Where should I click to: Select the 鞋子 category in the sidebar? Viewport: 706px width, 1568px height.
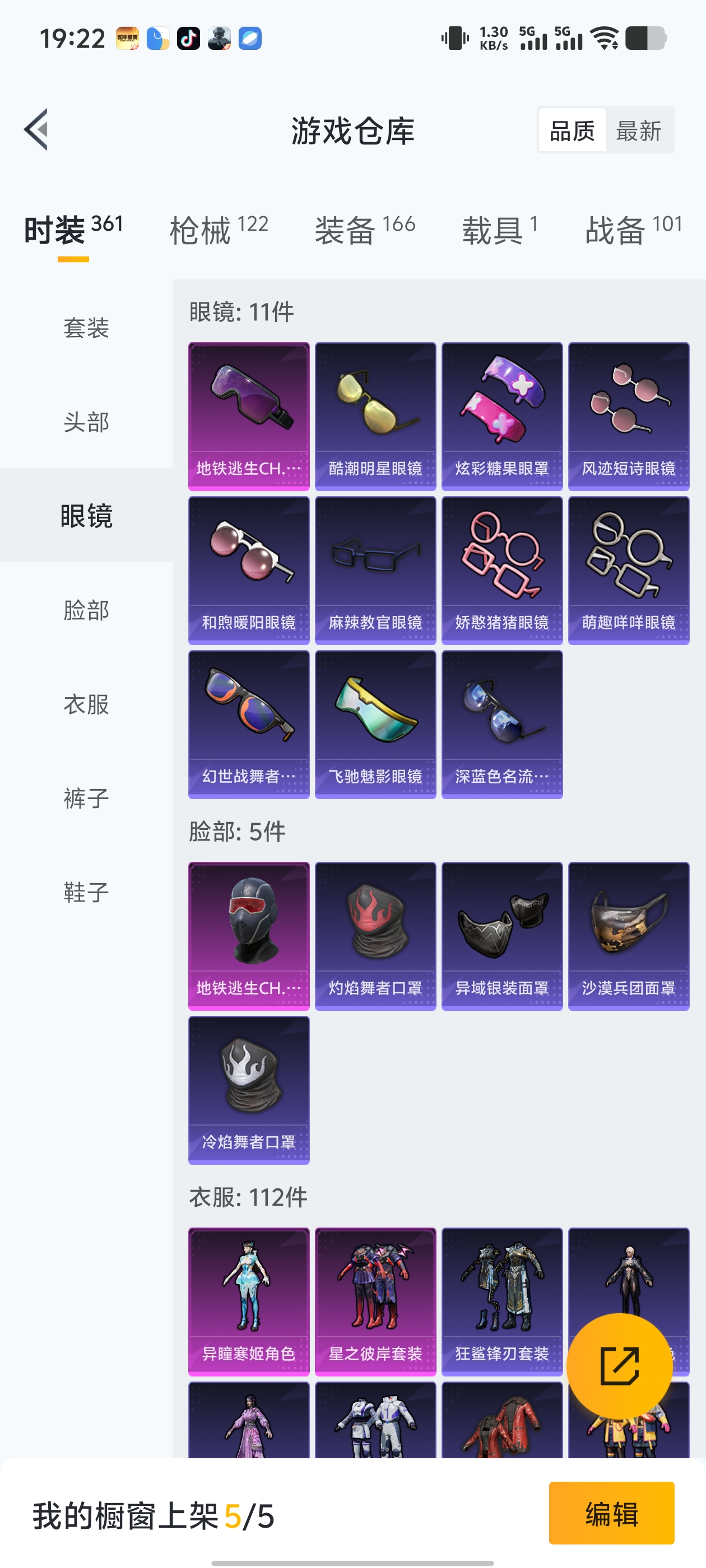click(x=86, y=892)
